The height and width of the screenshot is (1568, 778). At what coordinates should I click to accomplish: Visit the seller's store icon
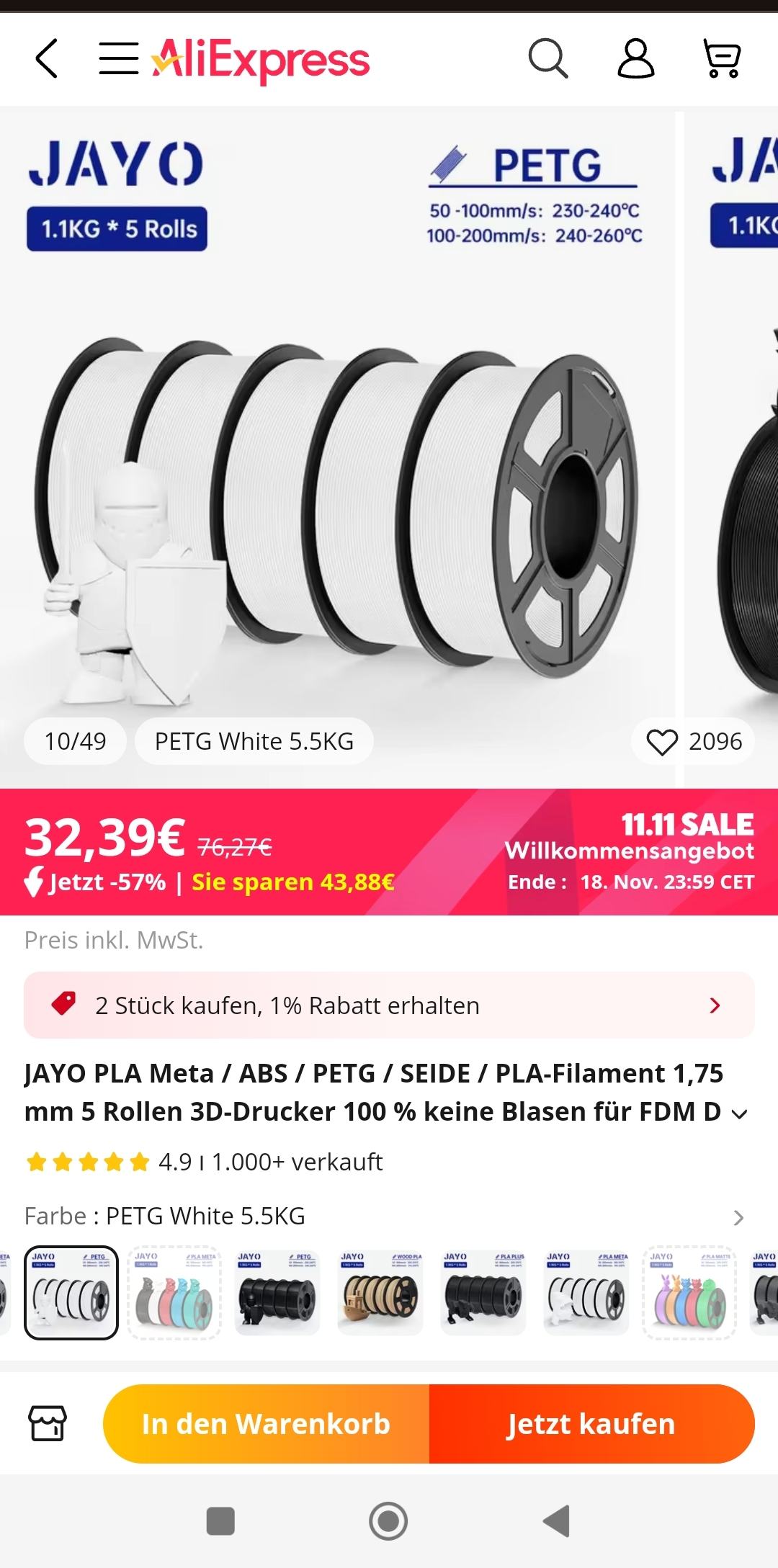click(48, 1424)
